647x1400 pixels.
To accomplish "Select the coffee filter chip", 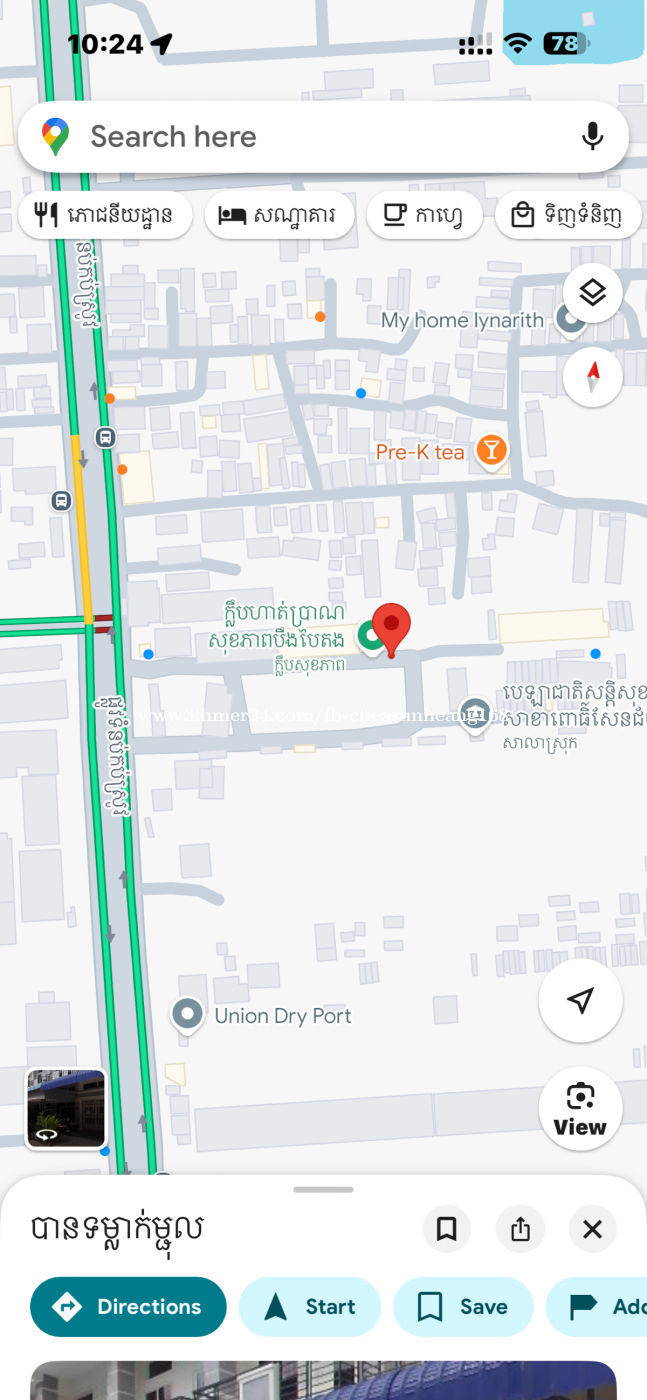I will point(424,216).
